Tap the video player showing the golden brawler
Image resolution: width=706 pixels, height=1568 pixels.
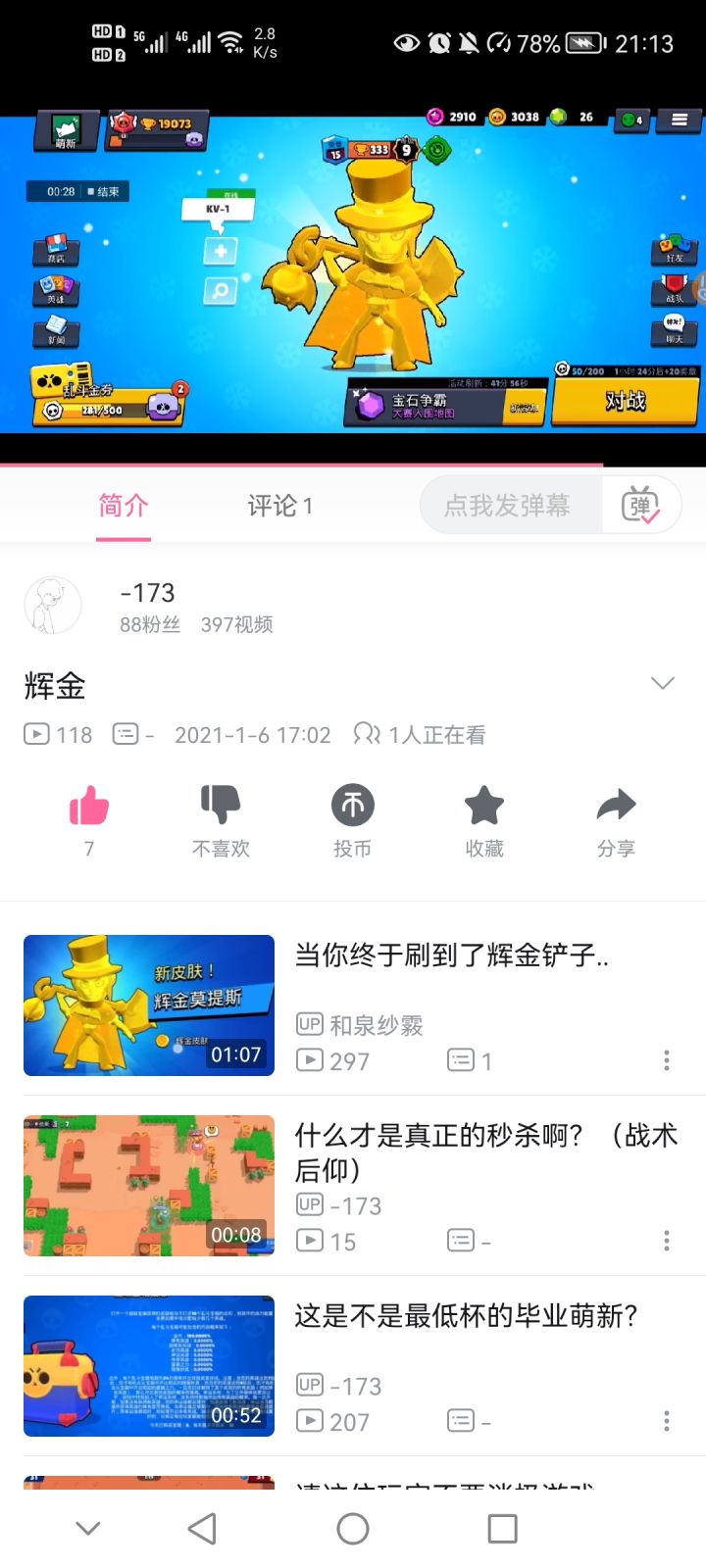tap(353, 274)
